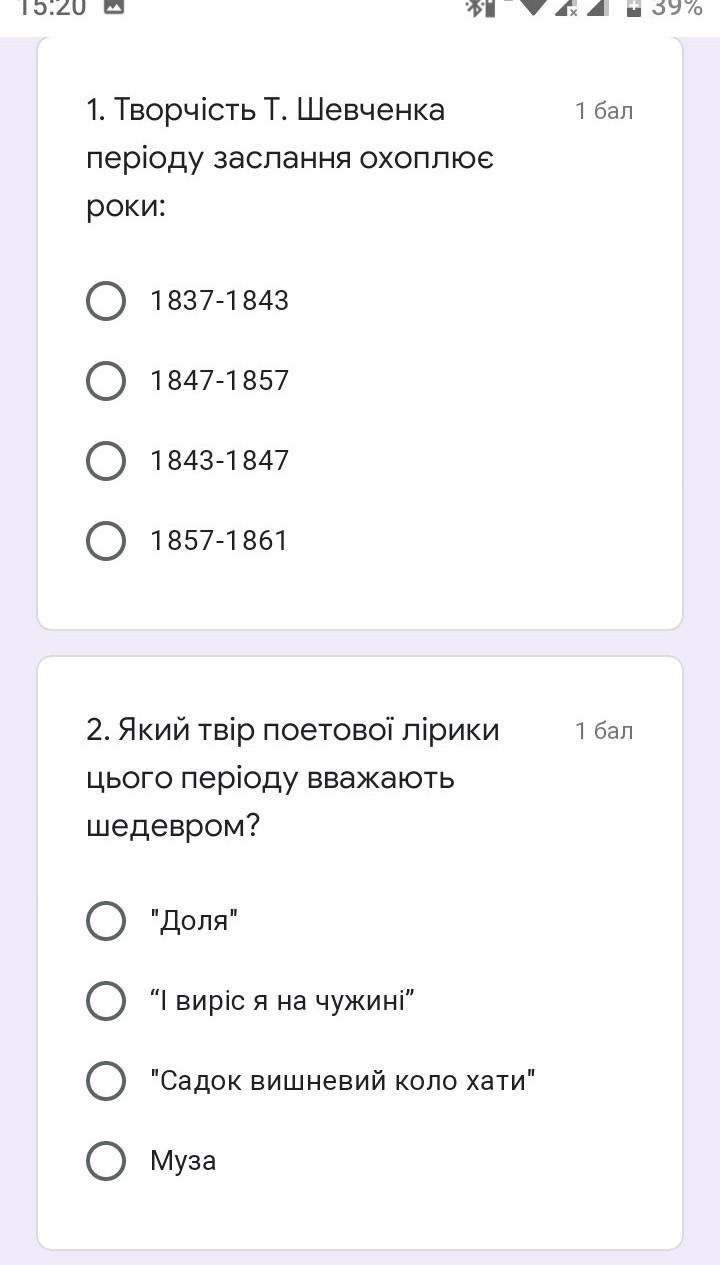Screen dimensions: 720x1265
Task: Pick "Садок вишневий коло хати" answer
Action: click(106, 1081)
